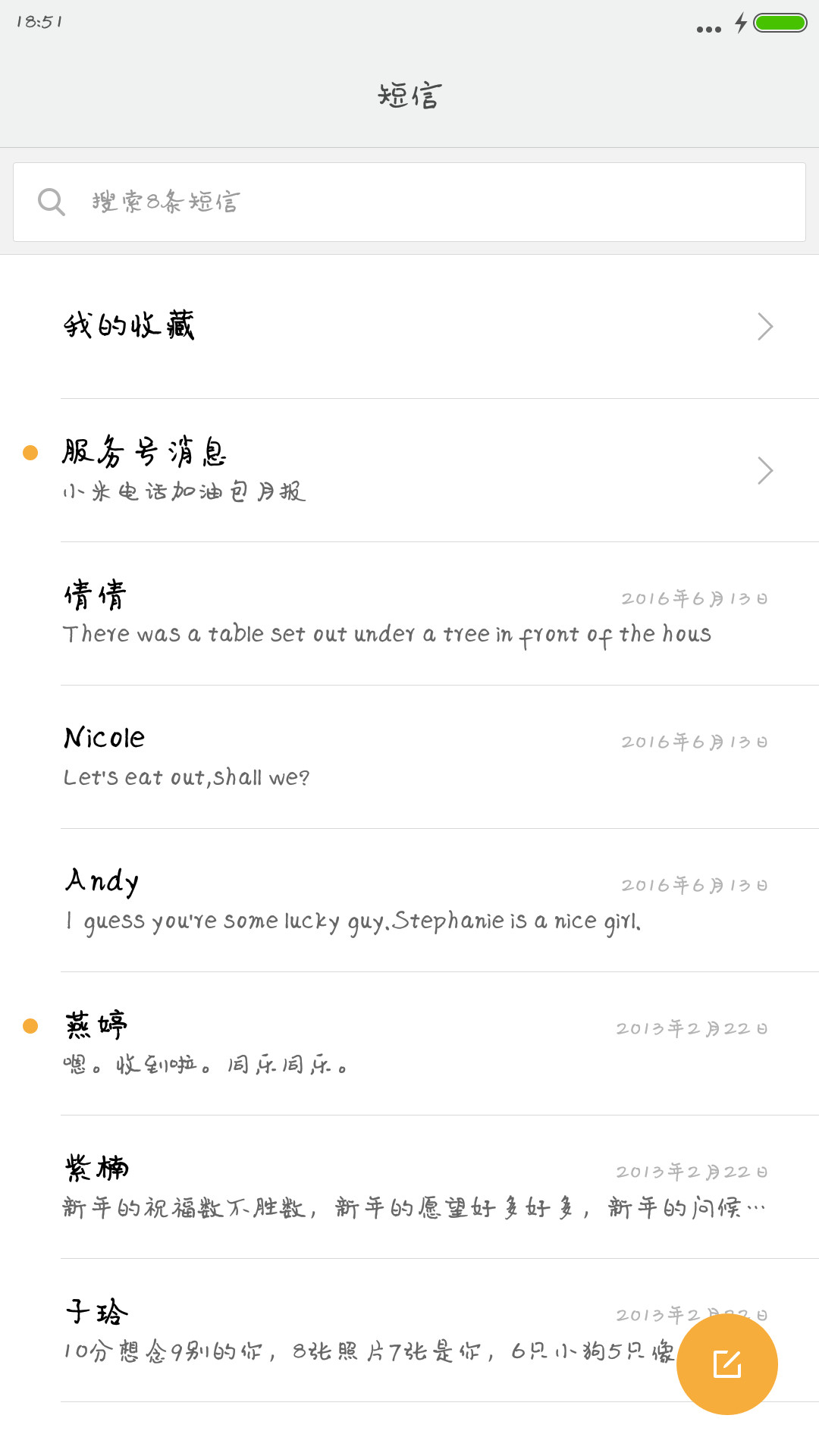Open 服务号消息 service messages
The width and height of the screenshot is (819, 1456).
(x=409, y=470)
